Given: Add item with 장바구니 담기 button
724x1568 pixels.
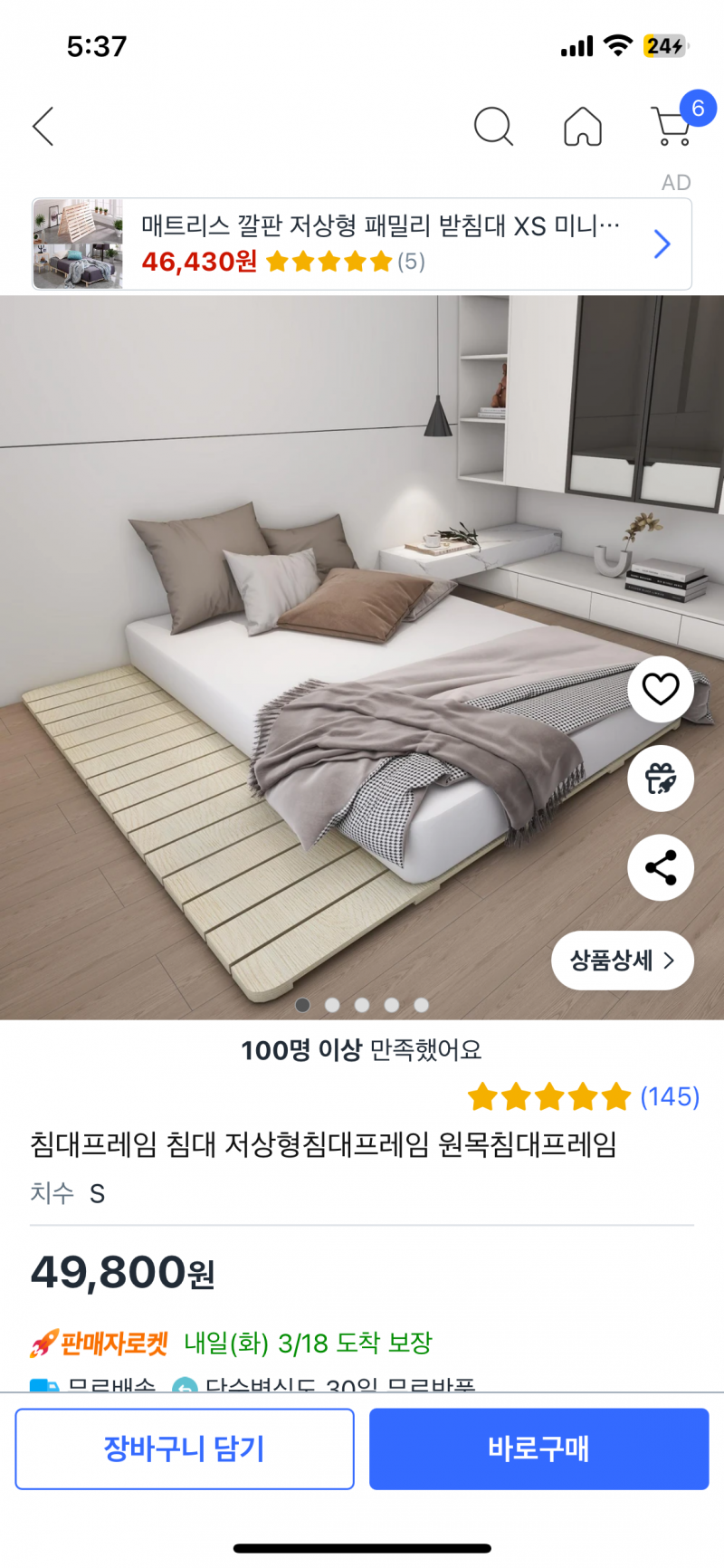Looking at the screenshot, I should tap(185, 1448).
